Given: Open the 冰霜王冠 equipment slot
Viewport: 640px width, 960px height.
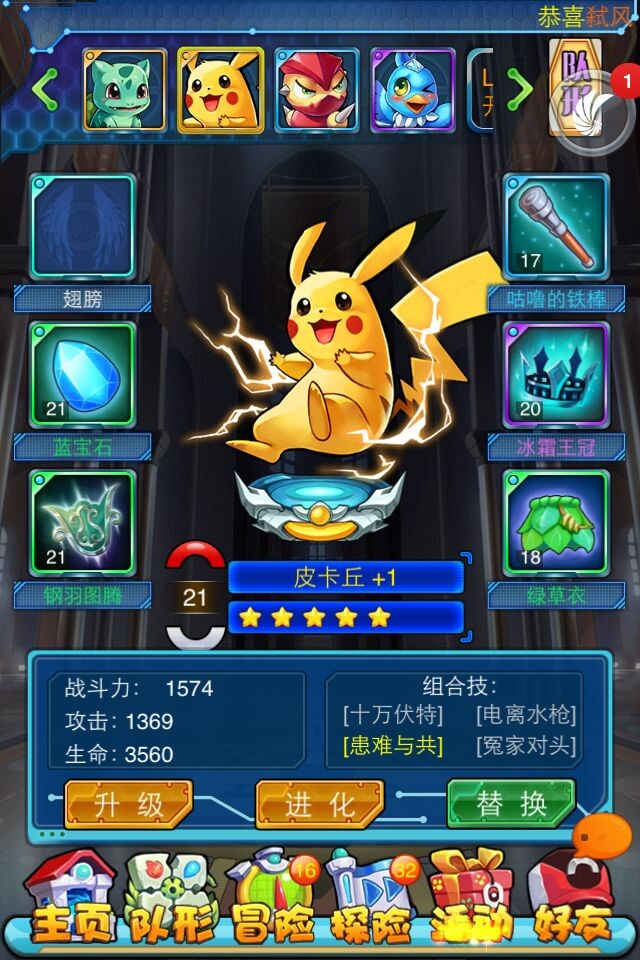Looking at the screenshot, I should click(x=555, y=374).
